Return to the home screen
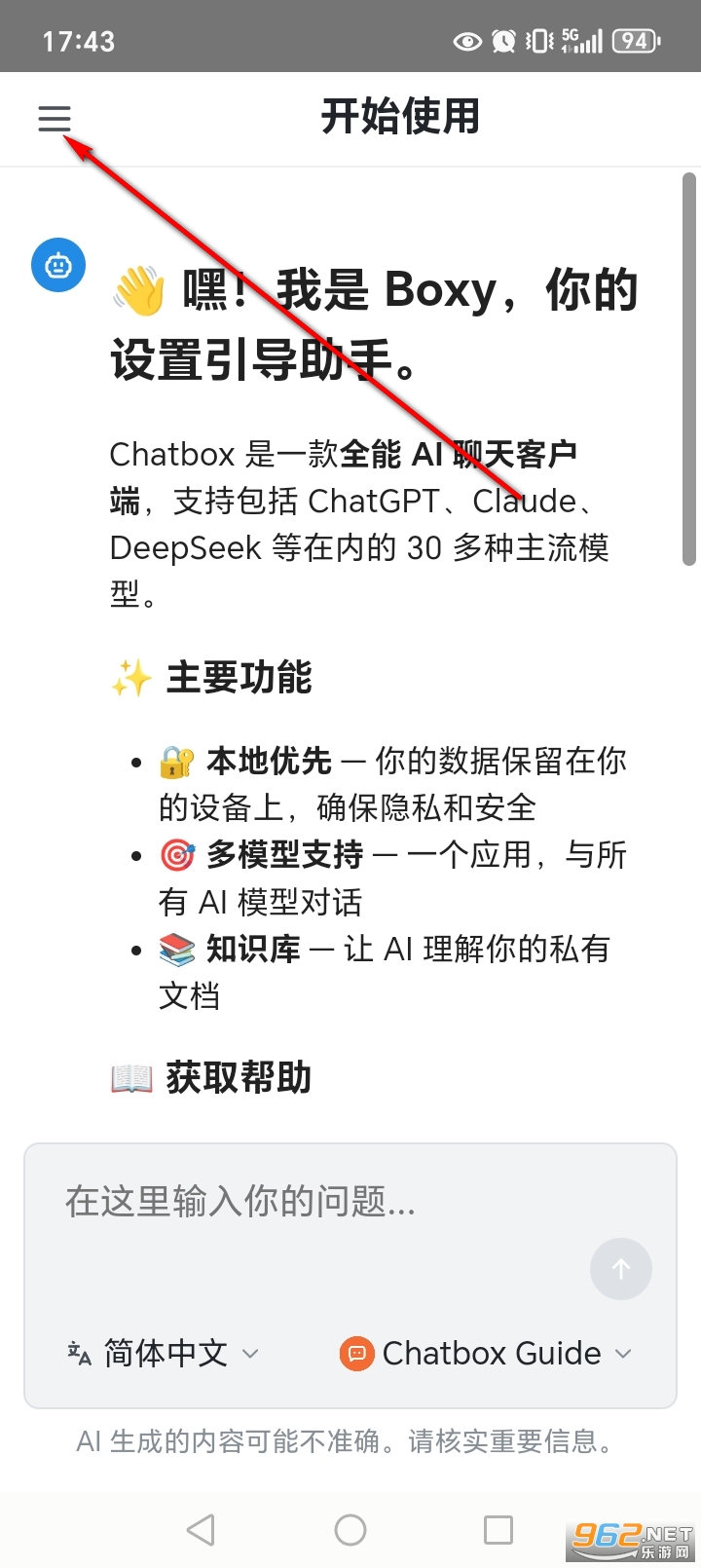This screenshot has height=1568, width=701. pyautogui.click(x=350, y=1529)
